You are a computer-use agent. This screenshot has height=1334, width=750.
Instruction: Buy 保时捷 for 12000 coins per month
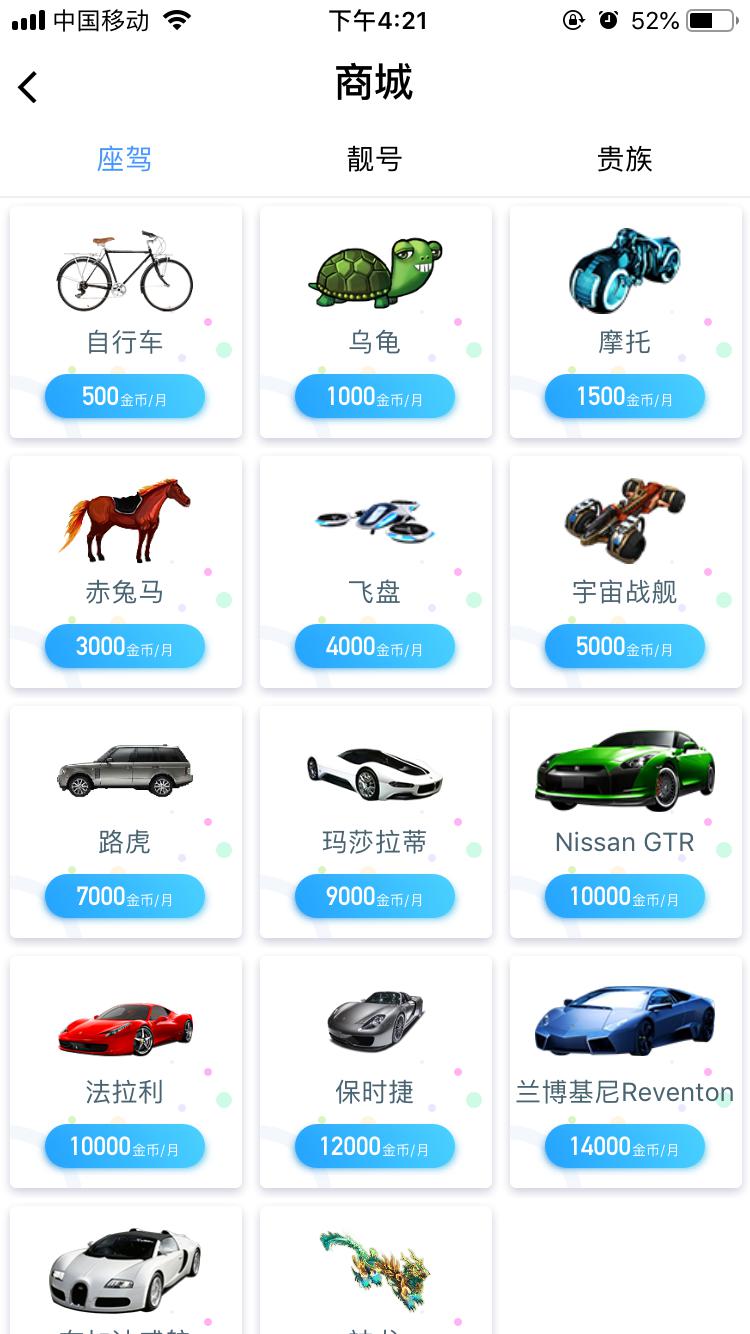click(374, 1147)
